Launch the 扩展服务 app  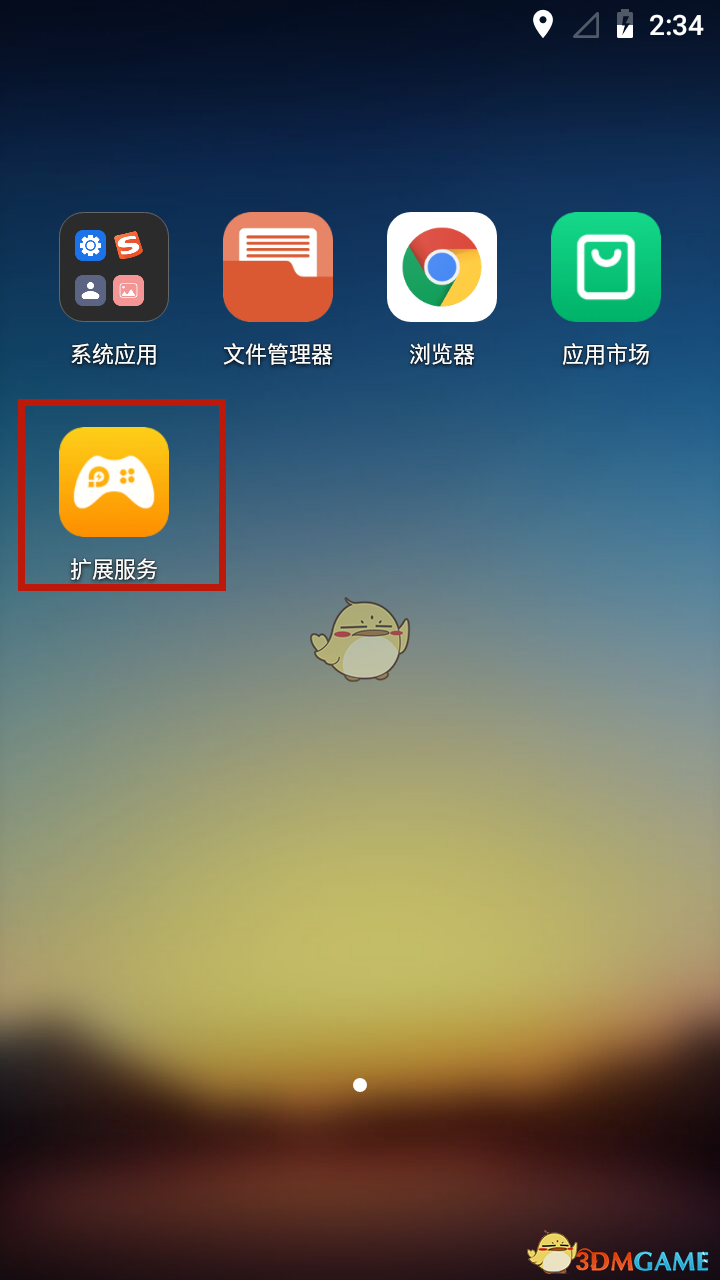click(x=114, y=482)
